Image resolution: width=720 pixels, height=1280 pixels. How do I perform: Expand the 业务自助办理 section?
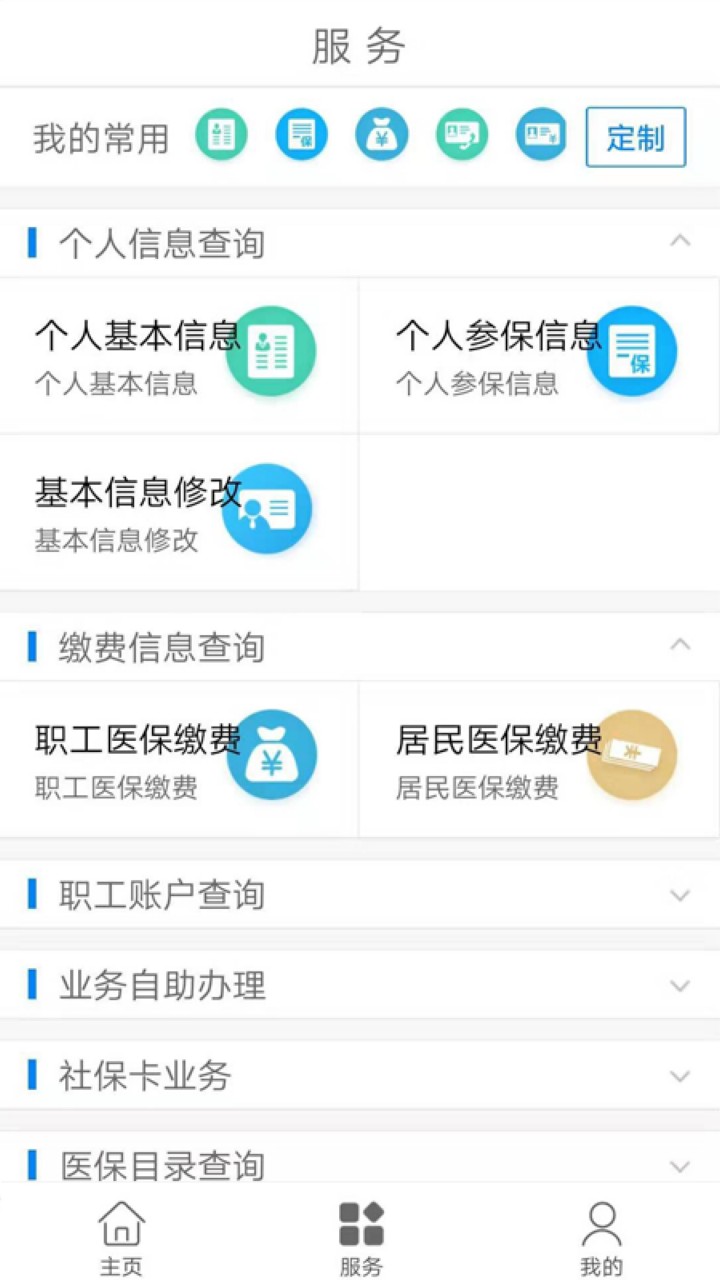tap(680, 986)
